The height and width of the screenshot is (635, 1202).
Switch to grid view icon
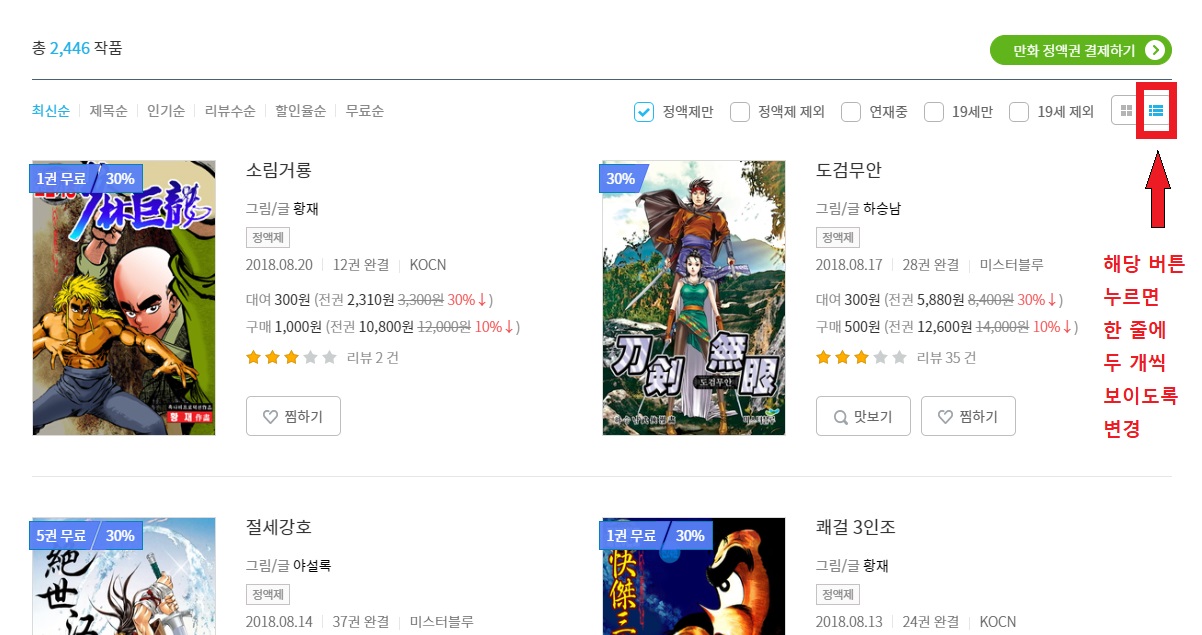point(1126,110)
